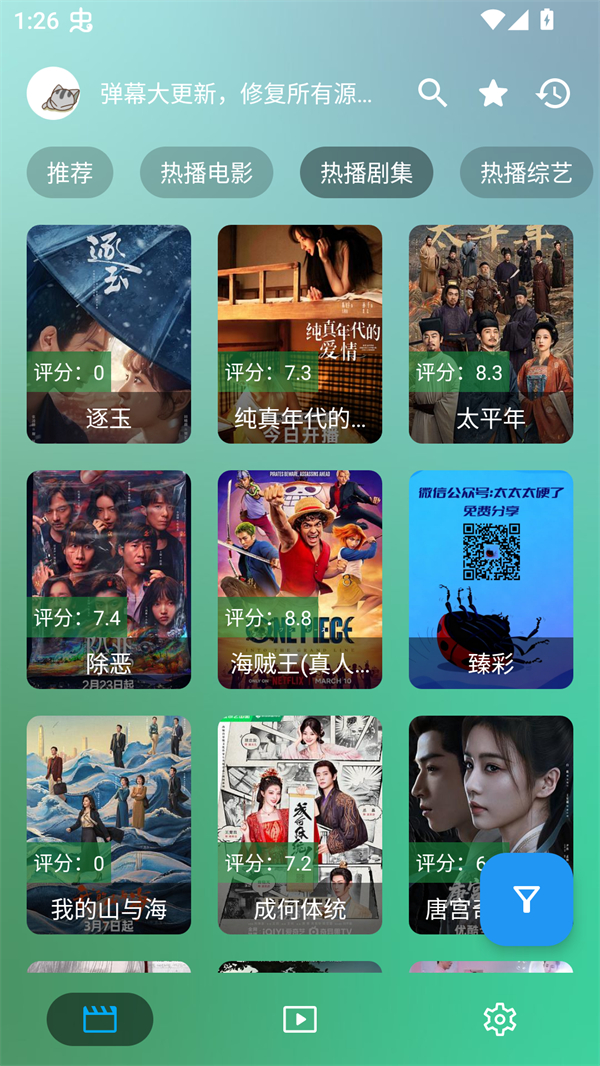
Task: Switch to the 热播综艺 tab
Action: pyautogui.click(x=526, y=173)
